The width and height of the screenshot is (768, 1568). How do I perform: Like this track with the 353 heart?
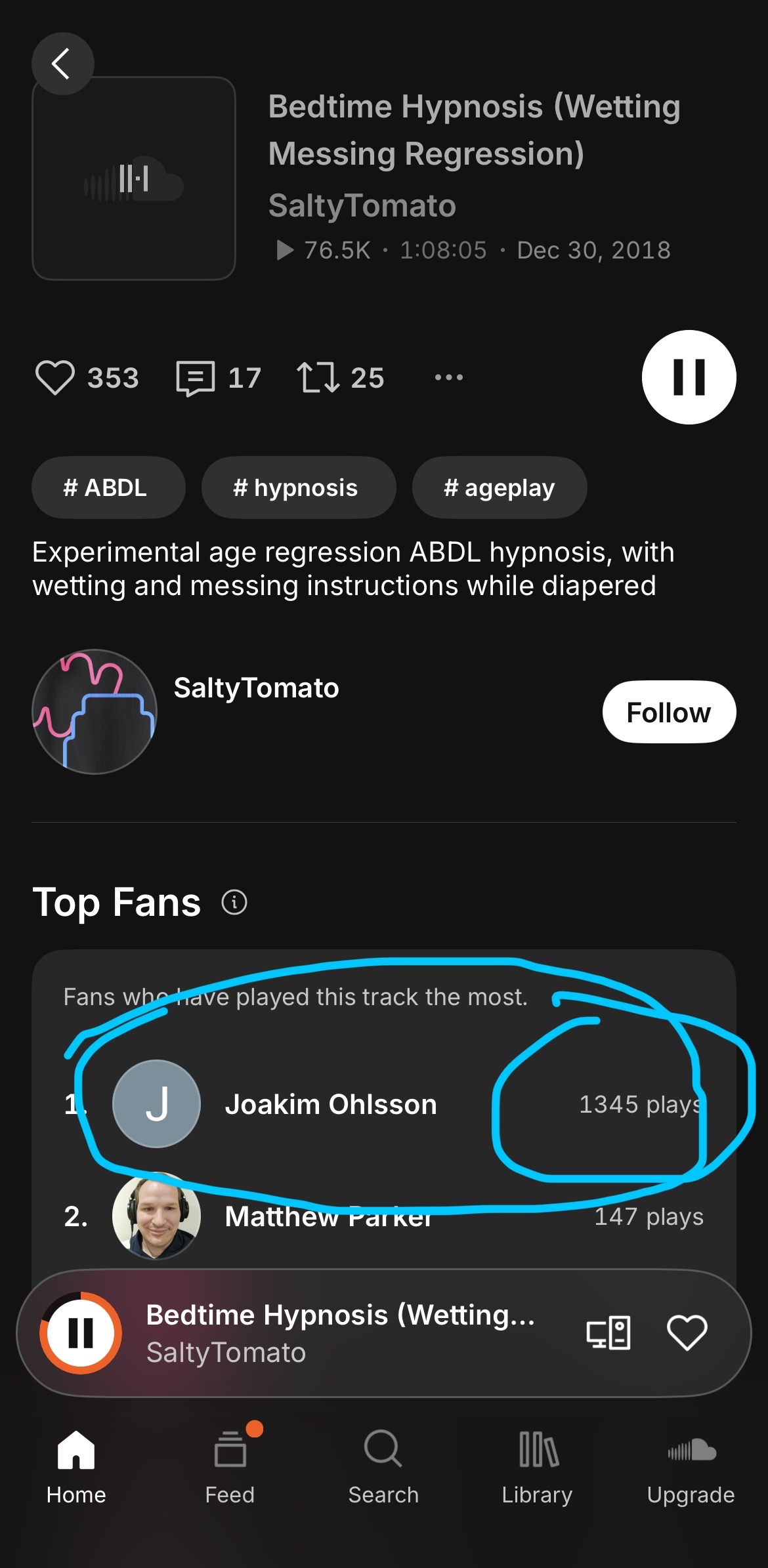click(55, 378)
